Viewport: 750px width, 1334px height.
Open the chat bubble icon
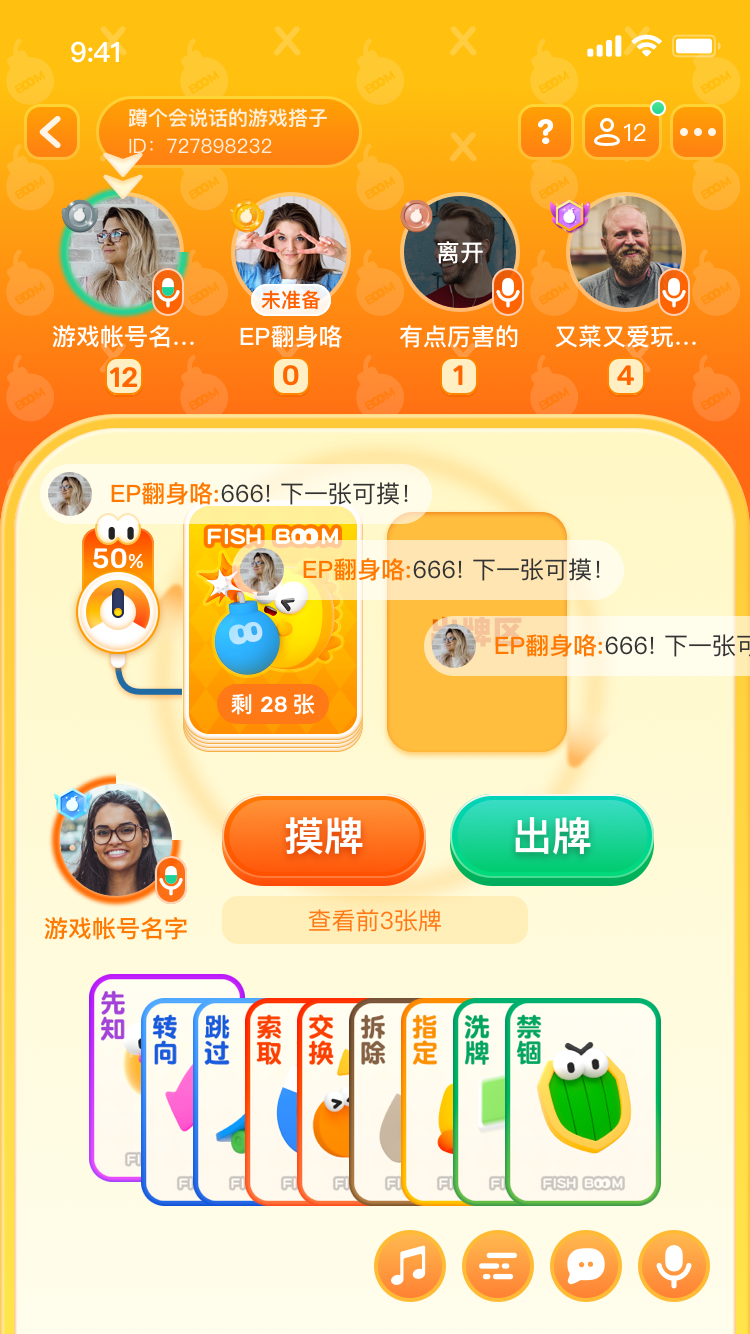coord(585,1266)
